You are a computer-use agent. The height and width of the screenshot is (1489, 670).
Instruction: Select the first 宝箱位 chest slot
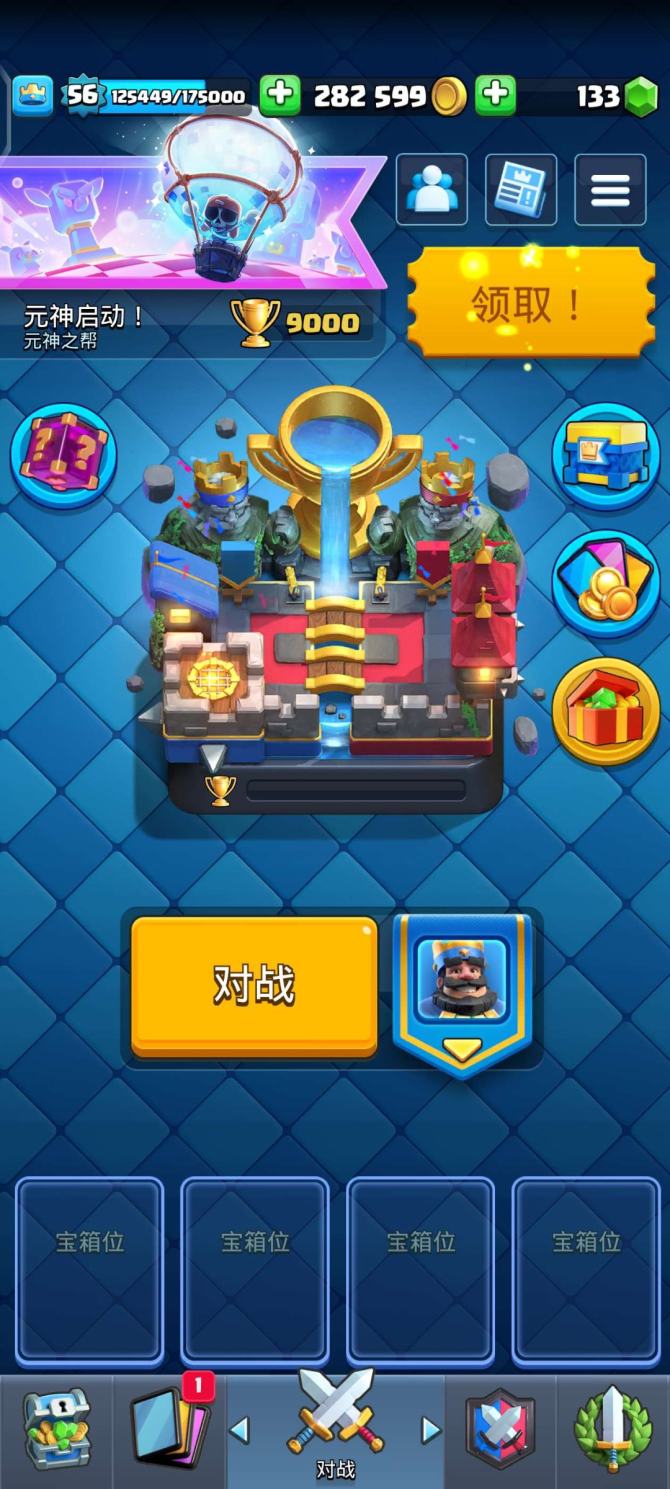point(89,1270)
